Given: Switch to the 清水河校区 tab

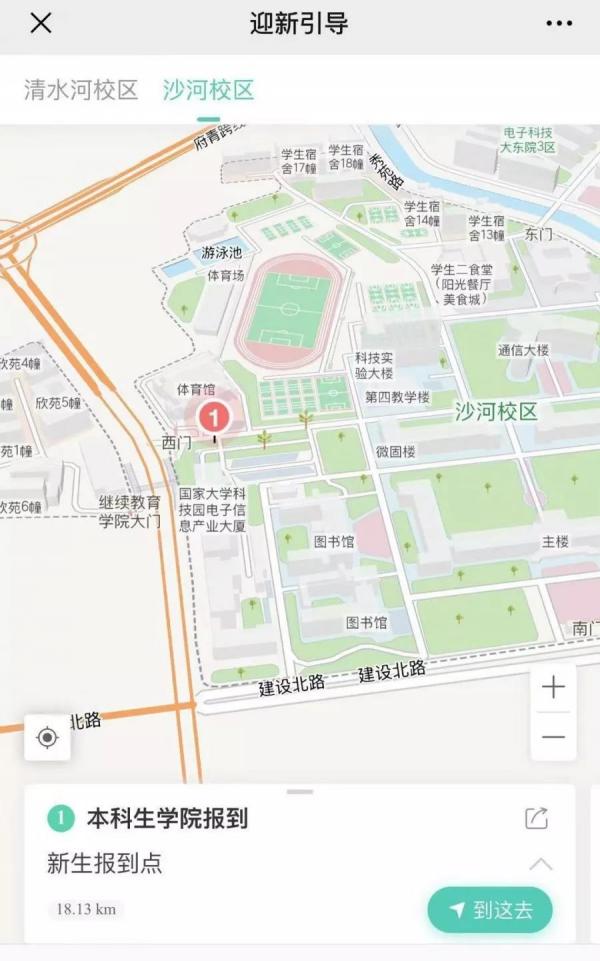Looking at the screenshot, I should tap(81, 90).
